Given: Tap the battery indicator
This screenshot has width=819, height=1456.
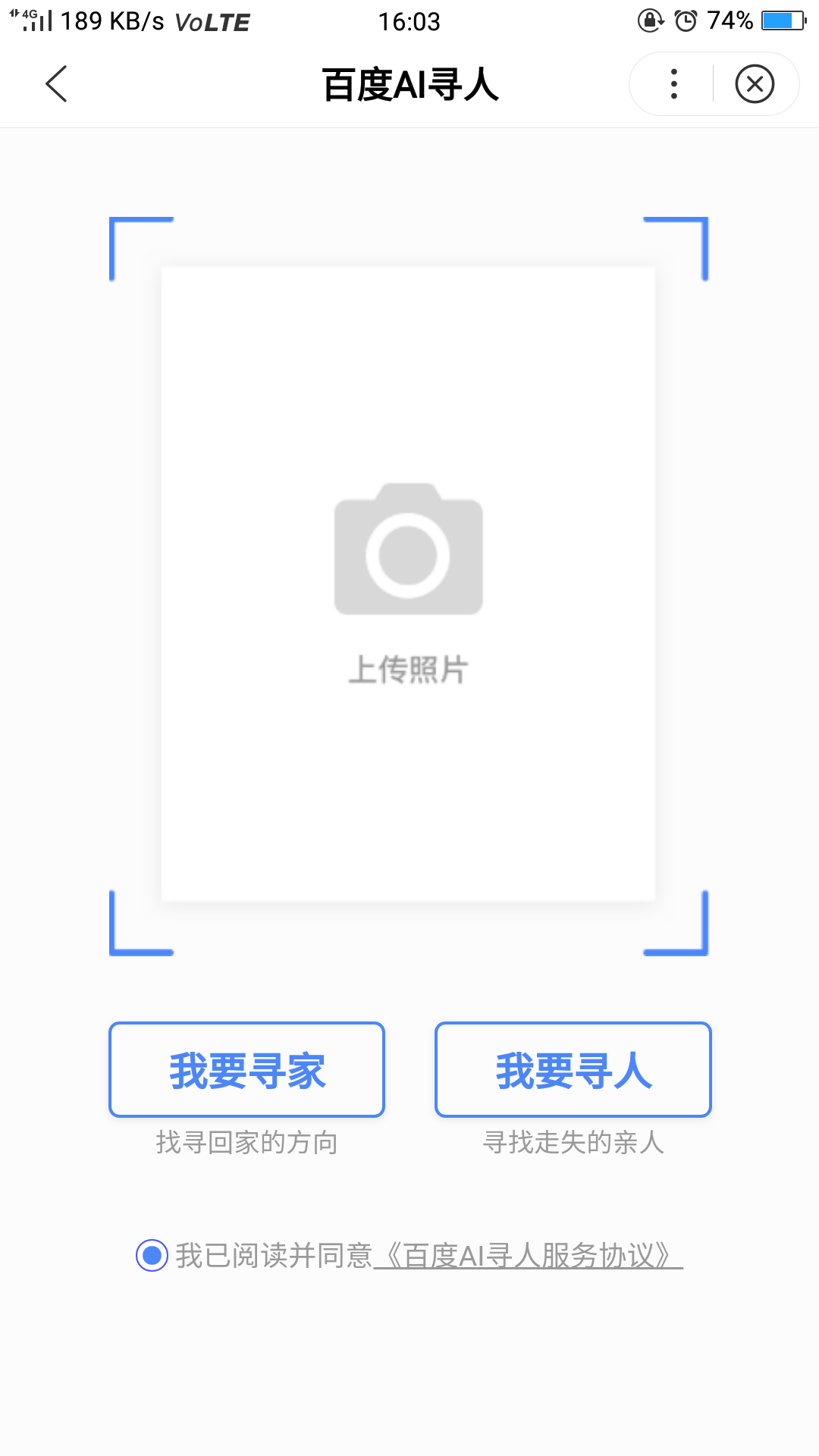Looking at the screenshot, I should point(783,20).
